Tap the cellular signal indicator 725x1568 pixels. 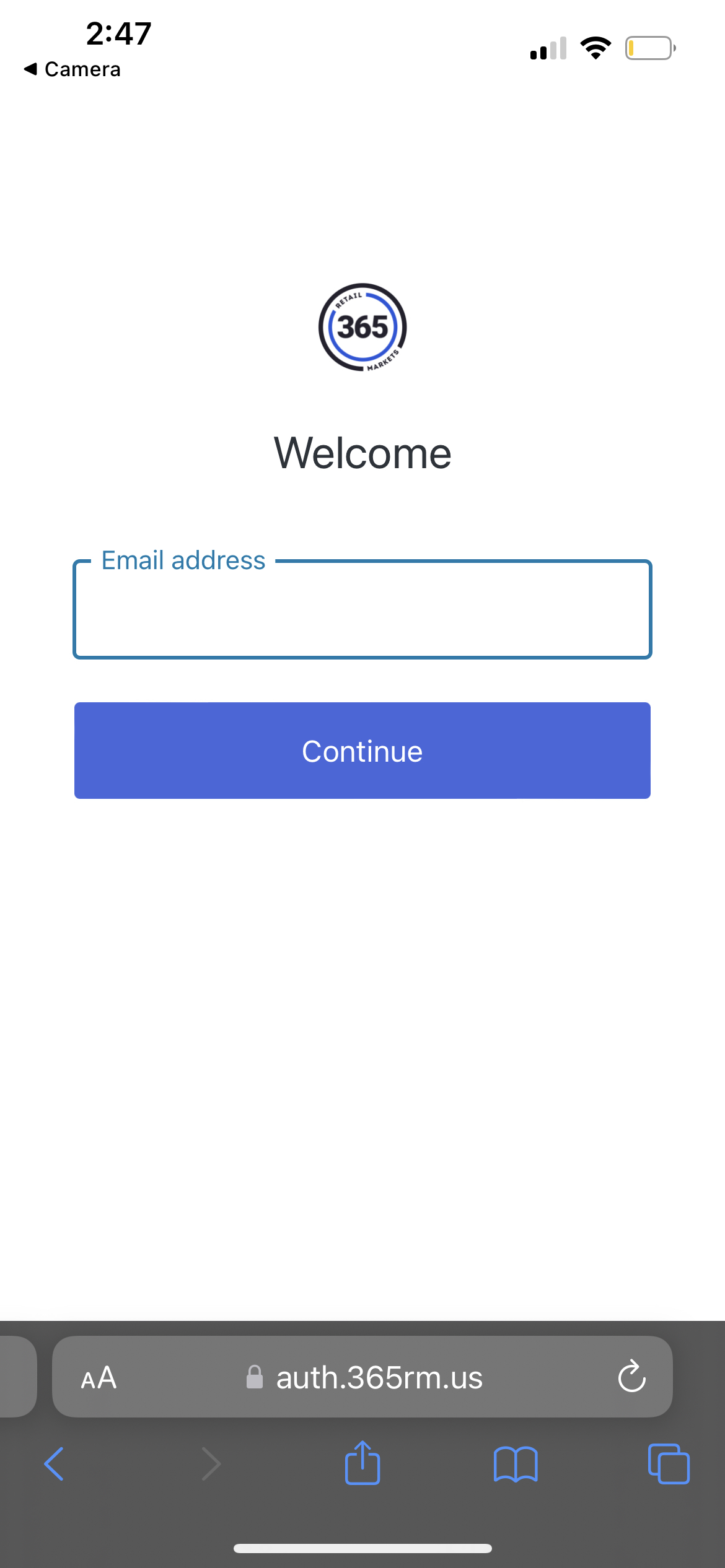pyautogui.click(x=548, y=48)
